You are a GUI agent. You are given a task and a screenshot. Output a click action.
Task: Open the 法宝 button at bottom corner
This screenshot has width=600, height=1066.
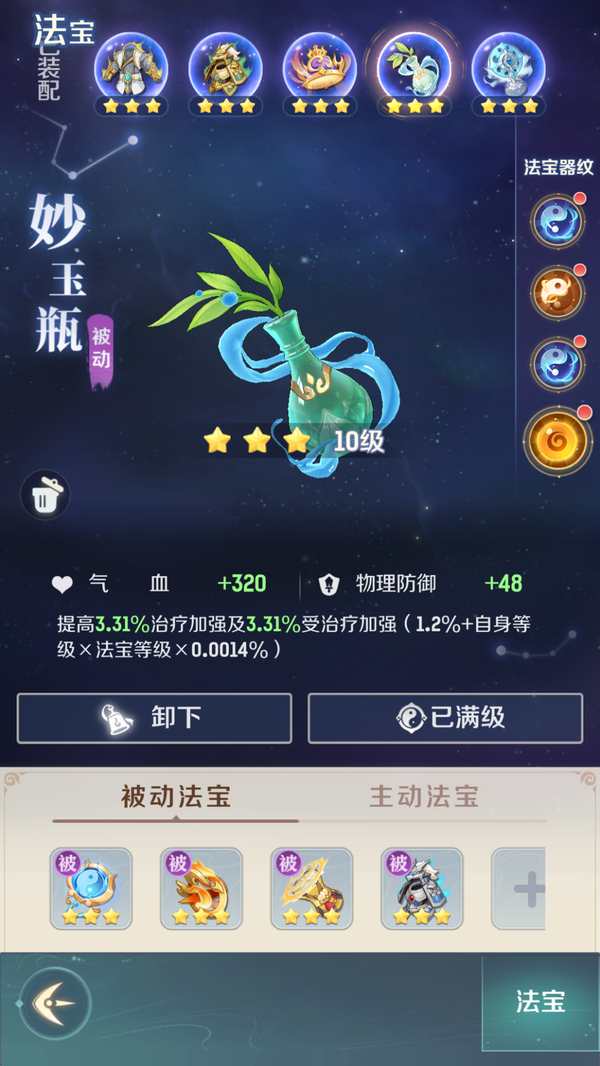(x=540, y=1002)
